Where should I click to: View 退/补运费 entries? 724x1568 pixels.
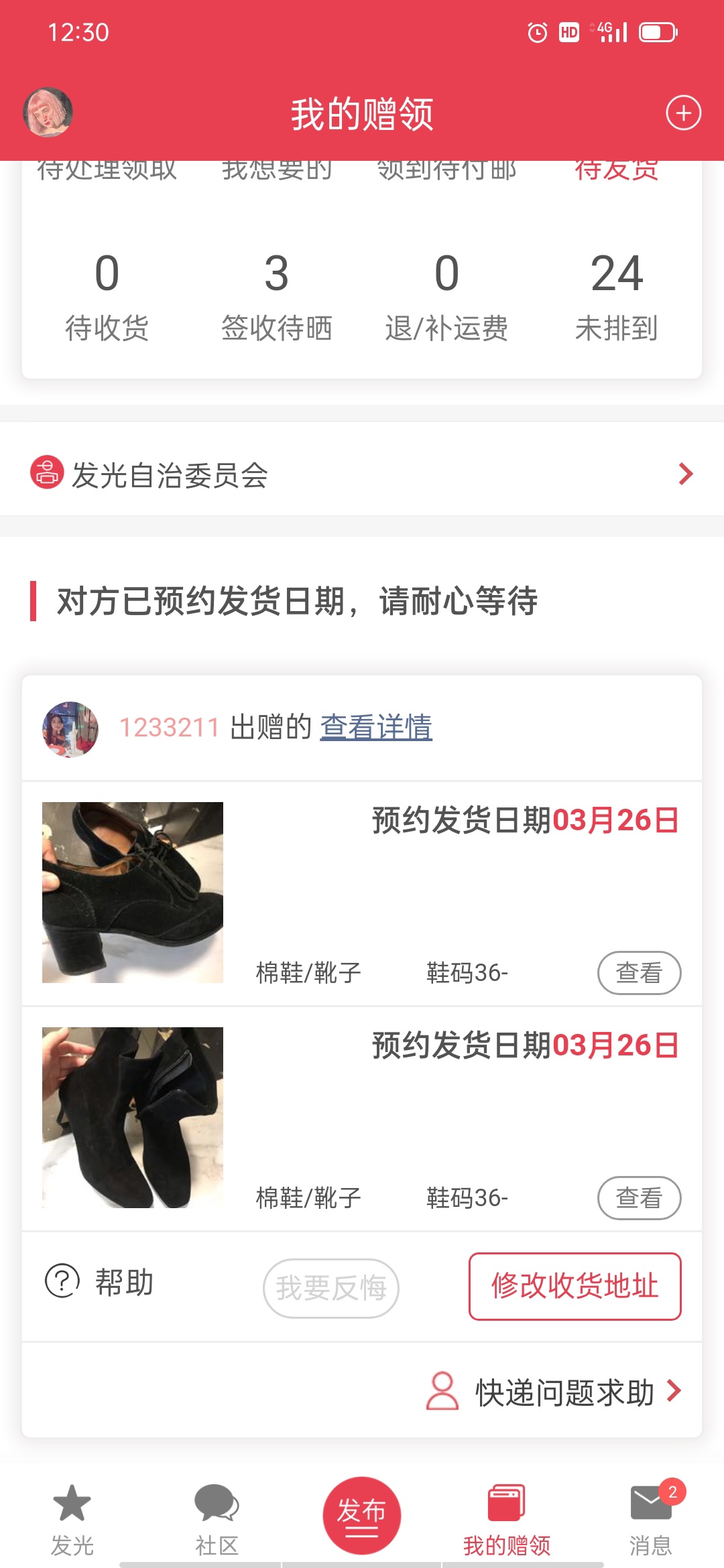tap(446, 296)
